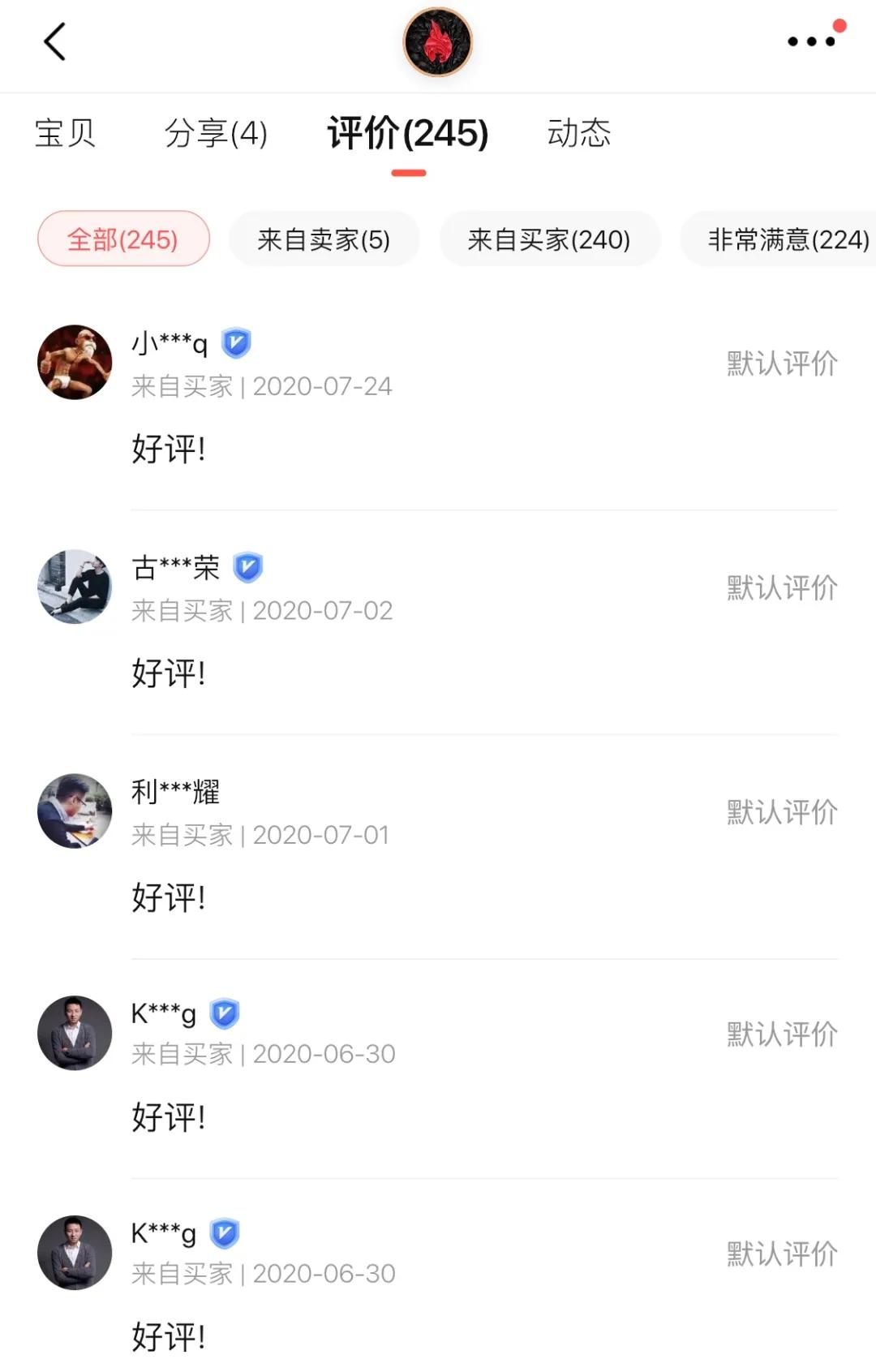
Task: Select the 全部(245) filter chip
Action: coord(123,239)
